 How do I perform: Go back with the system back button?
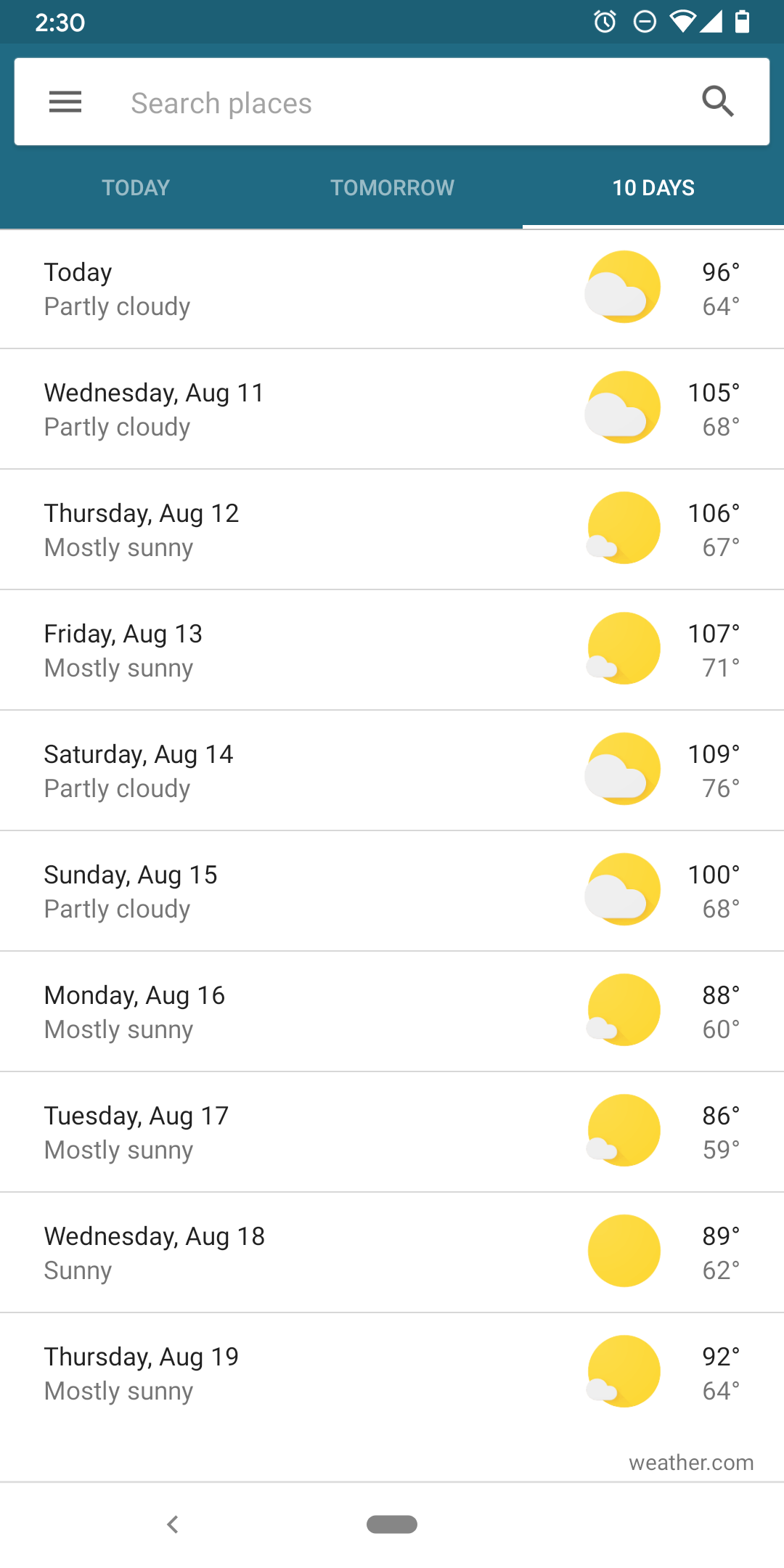click(x=173, y=1524)
